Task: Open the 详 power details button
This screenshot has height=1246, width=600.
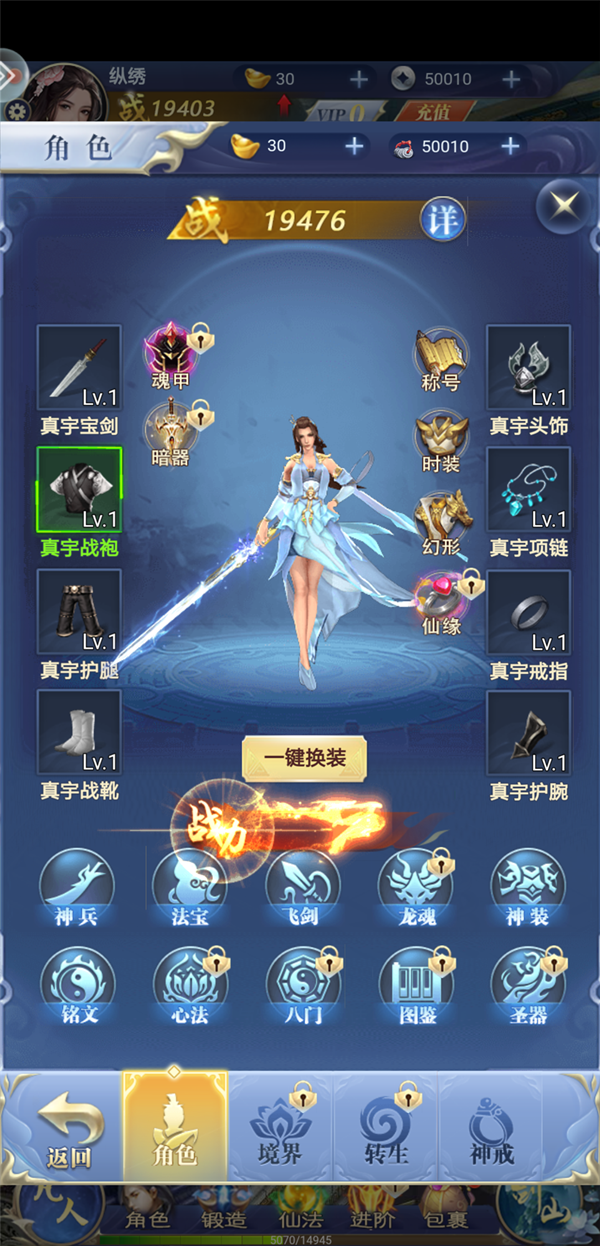Action: (x=441, y=219)
